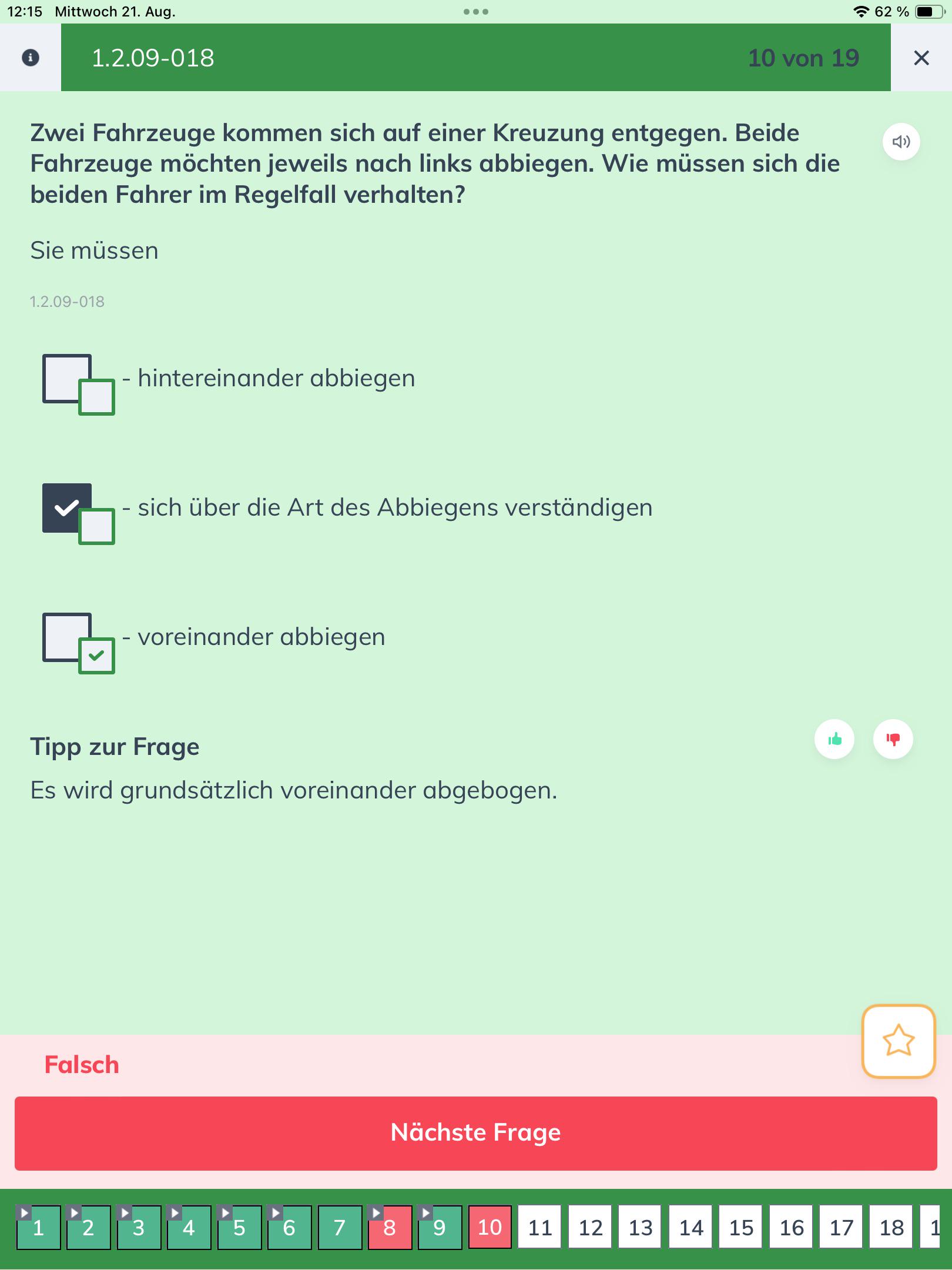This screenshot has height=1270, width=952.
Task: Tap the Wi-Fi icon in the status bar
Action: [861, 10]
